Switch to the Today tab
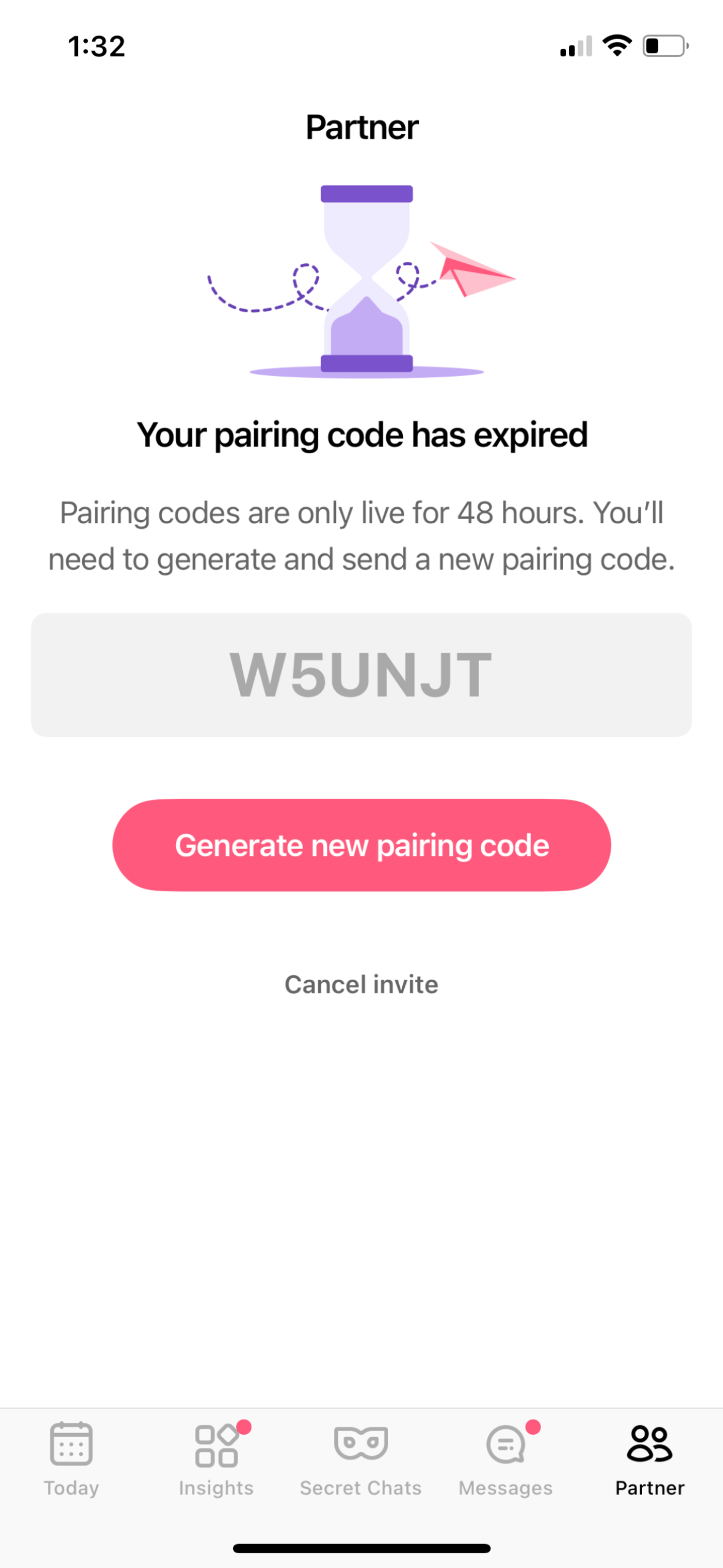 [71, 1459]
